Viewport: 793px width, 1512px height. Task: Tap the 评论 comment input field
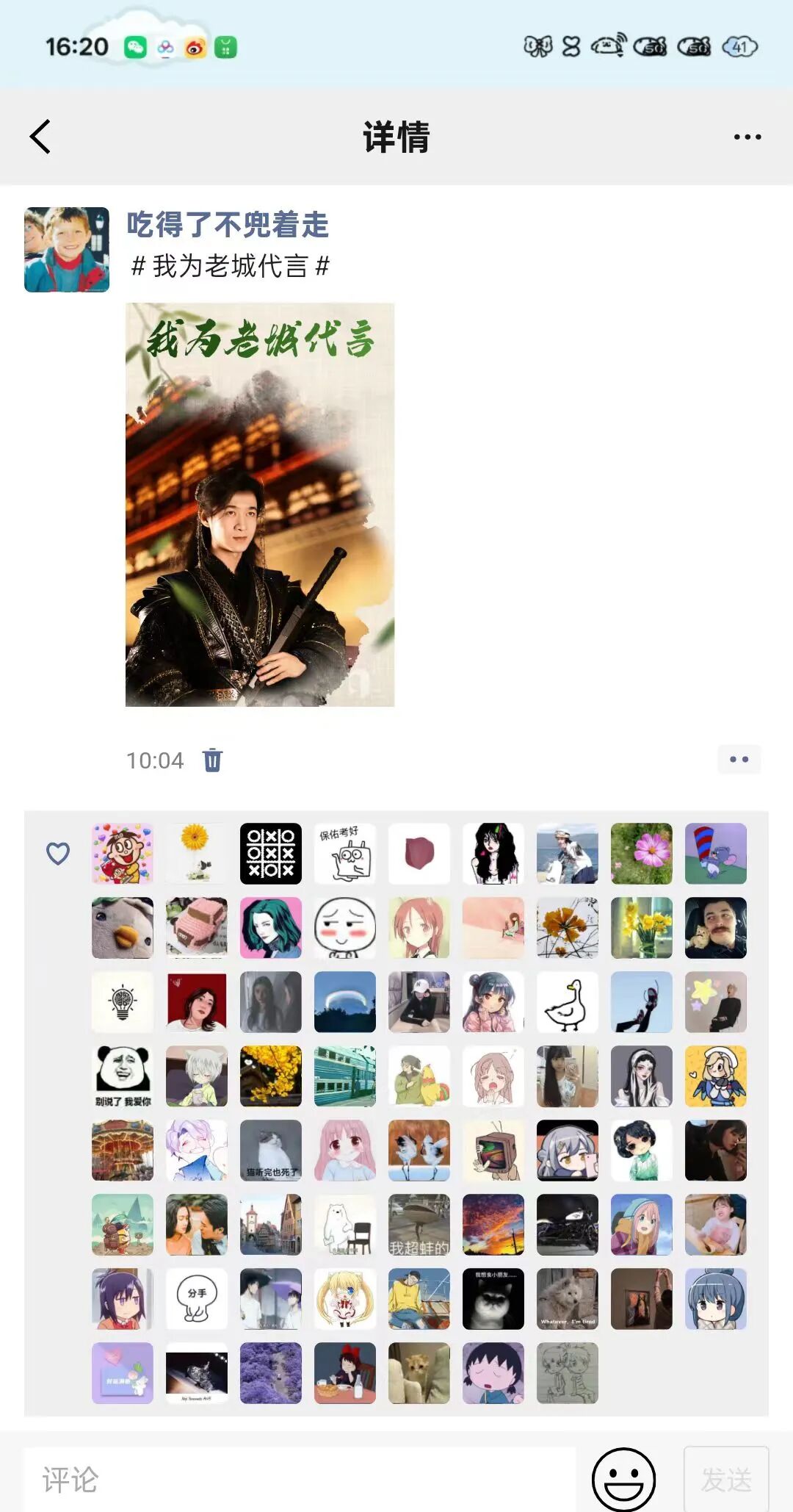(300, 1480)
